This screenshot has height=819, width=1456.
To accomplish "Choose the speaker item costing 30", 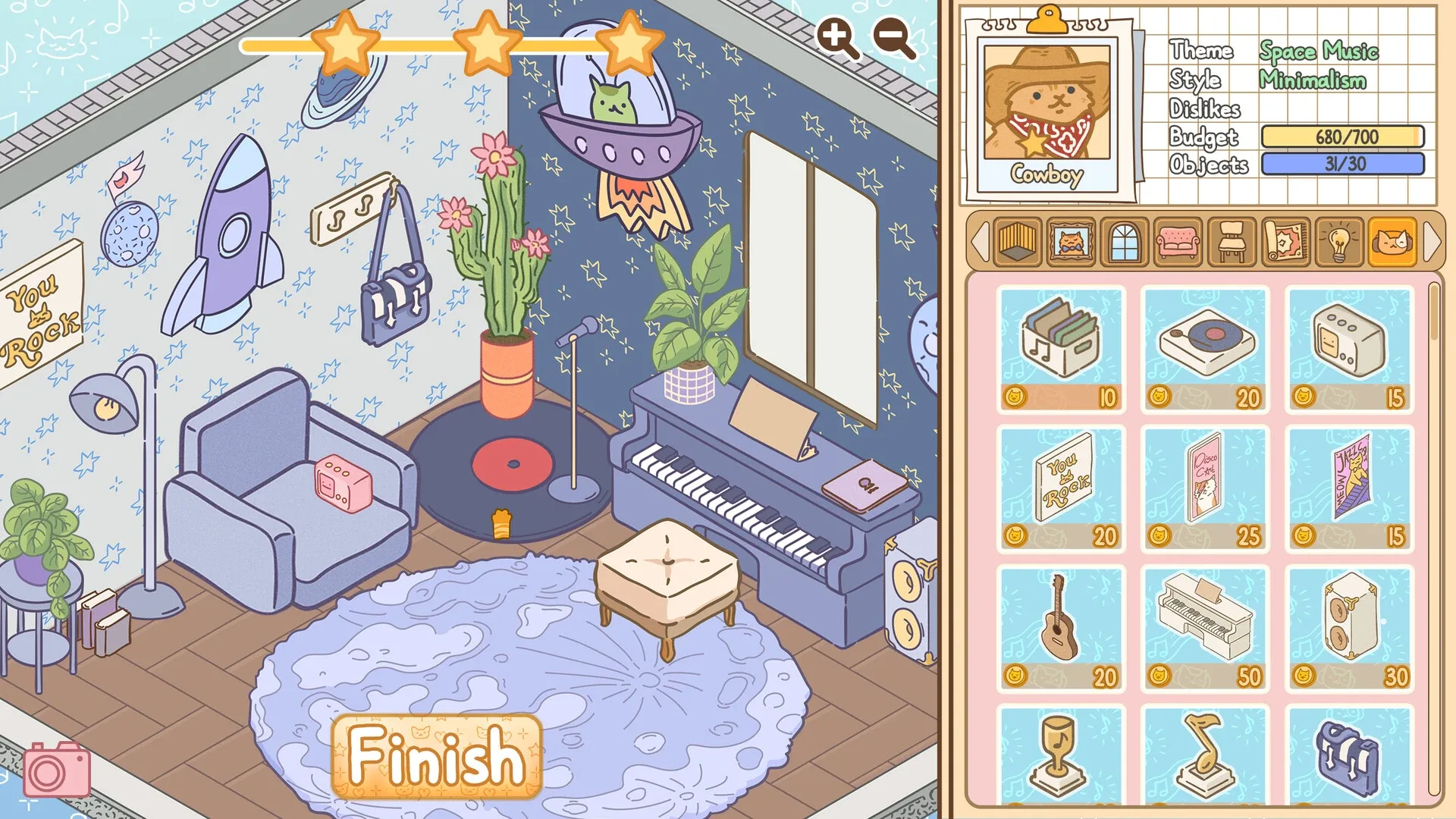I will point(1349,628).
